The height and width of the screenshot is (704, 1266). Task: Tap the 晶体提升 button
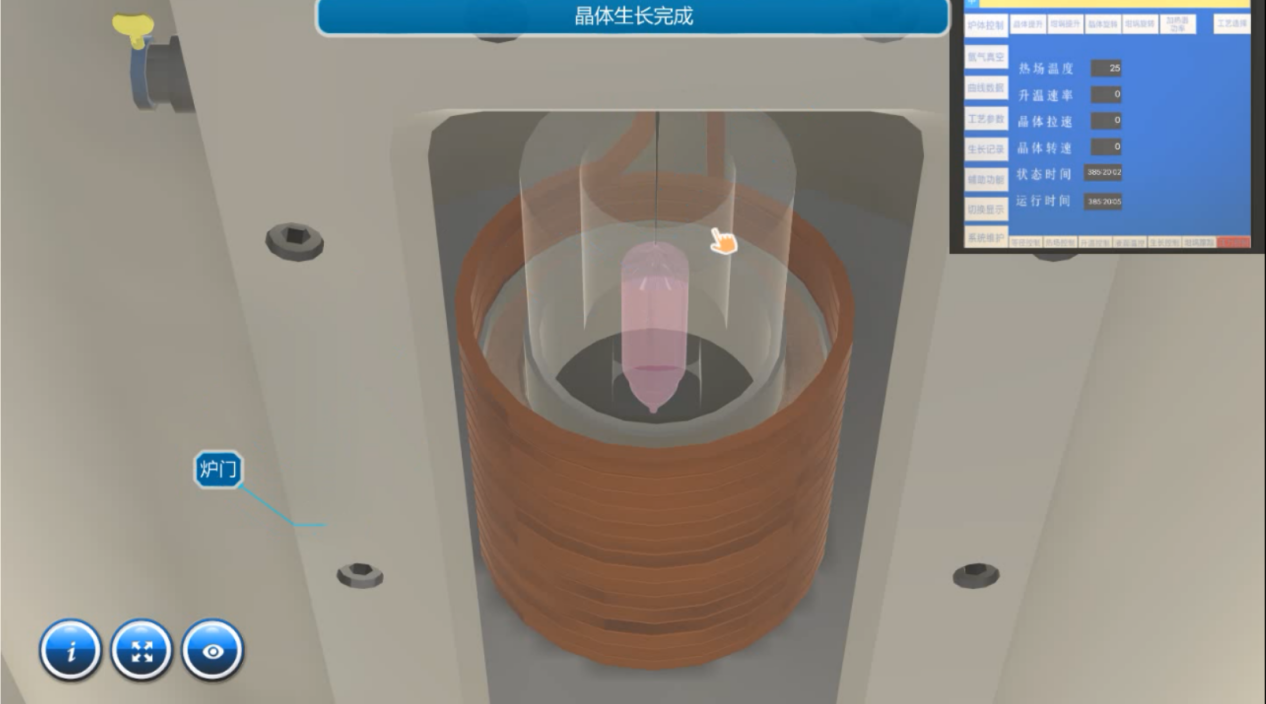[1027, 23]
